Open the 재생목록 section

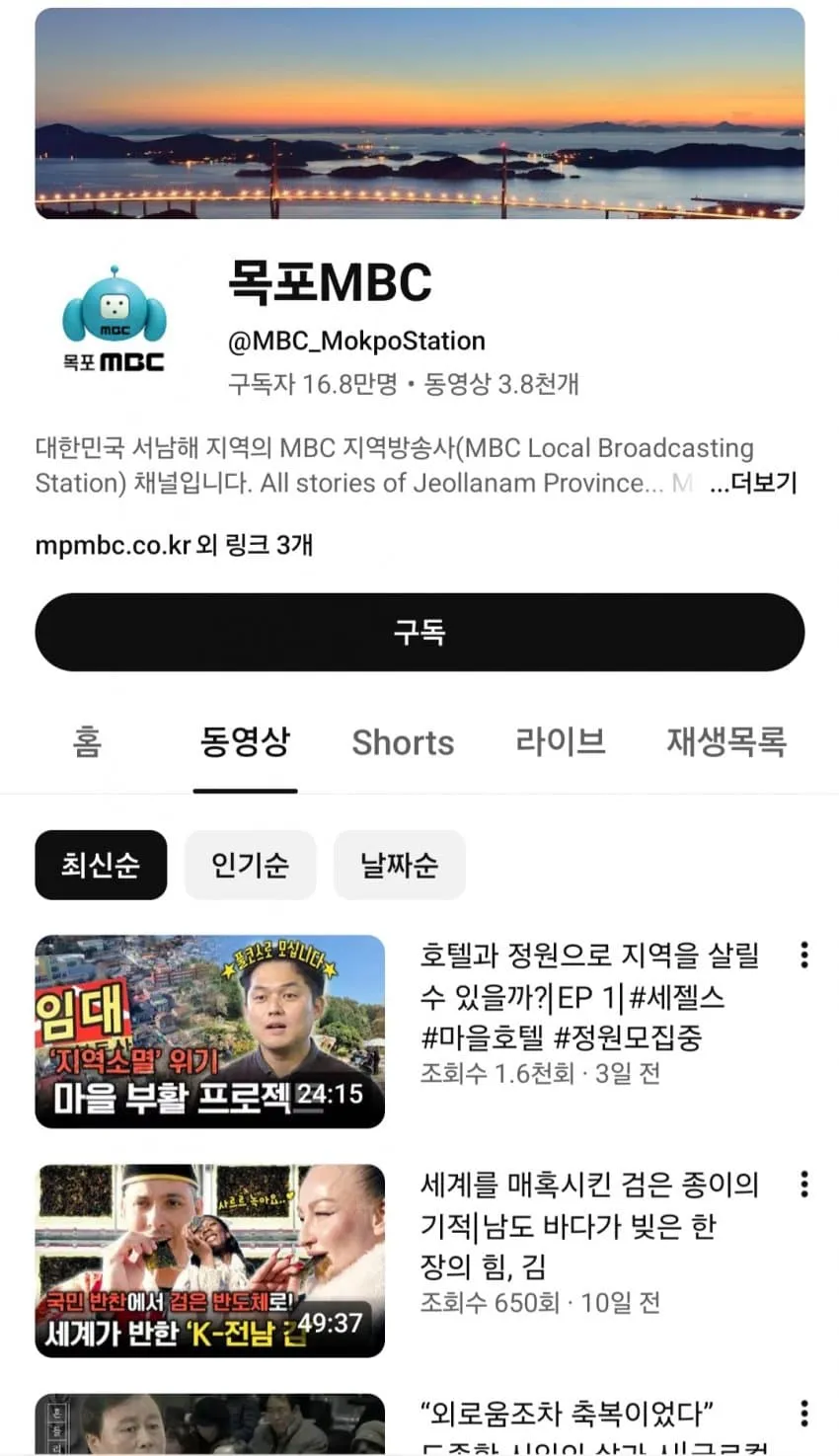coord(725,742)
